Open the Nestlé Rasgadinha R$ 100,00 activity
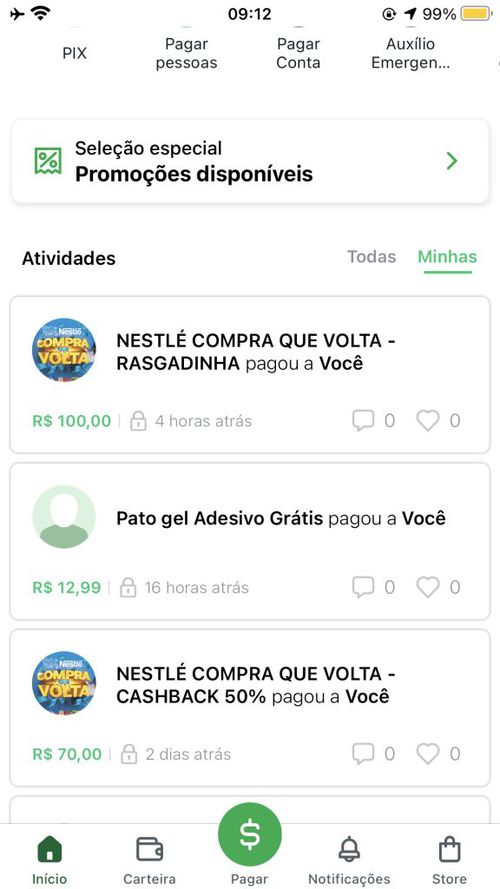 pyautogui.click(x=250, y=375)
